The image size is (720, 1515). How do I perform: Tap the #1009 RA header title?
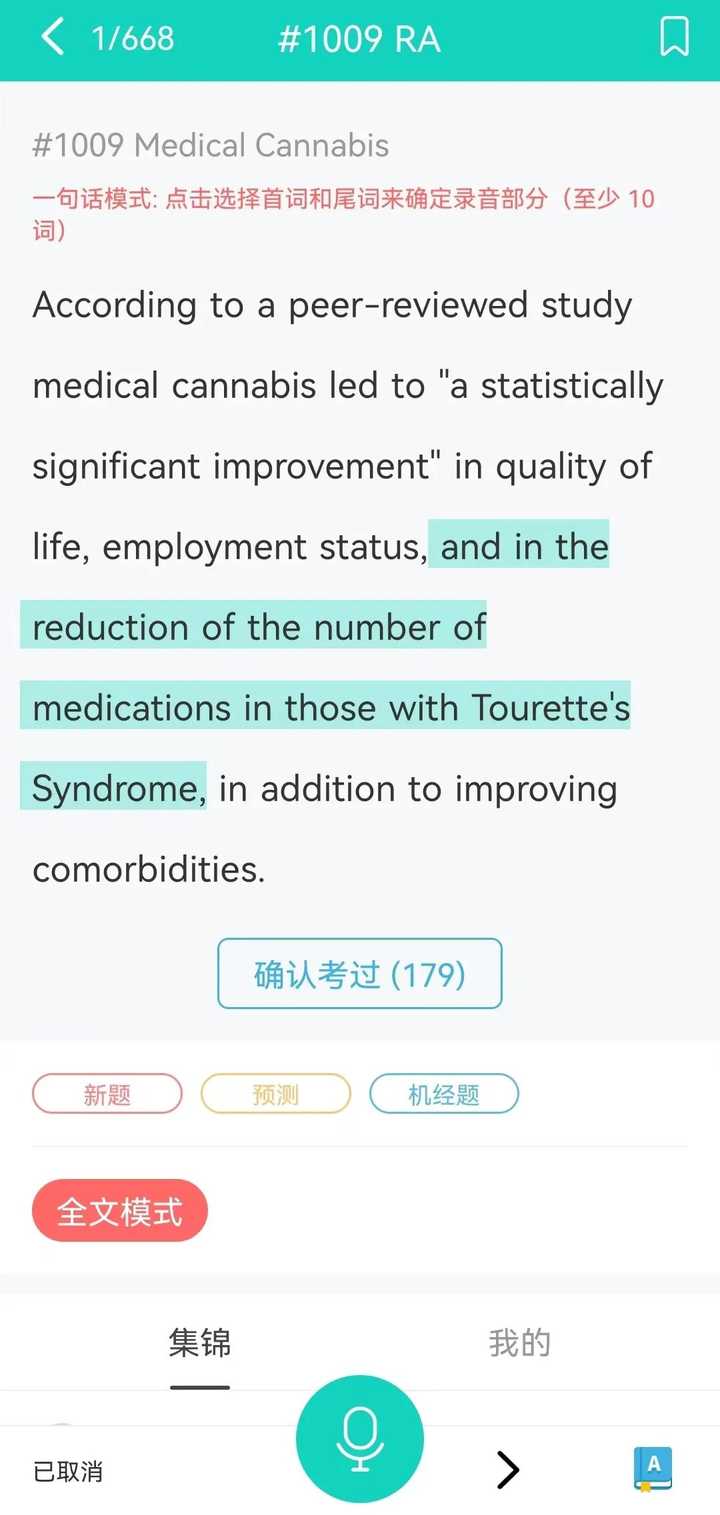[360, 38]
